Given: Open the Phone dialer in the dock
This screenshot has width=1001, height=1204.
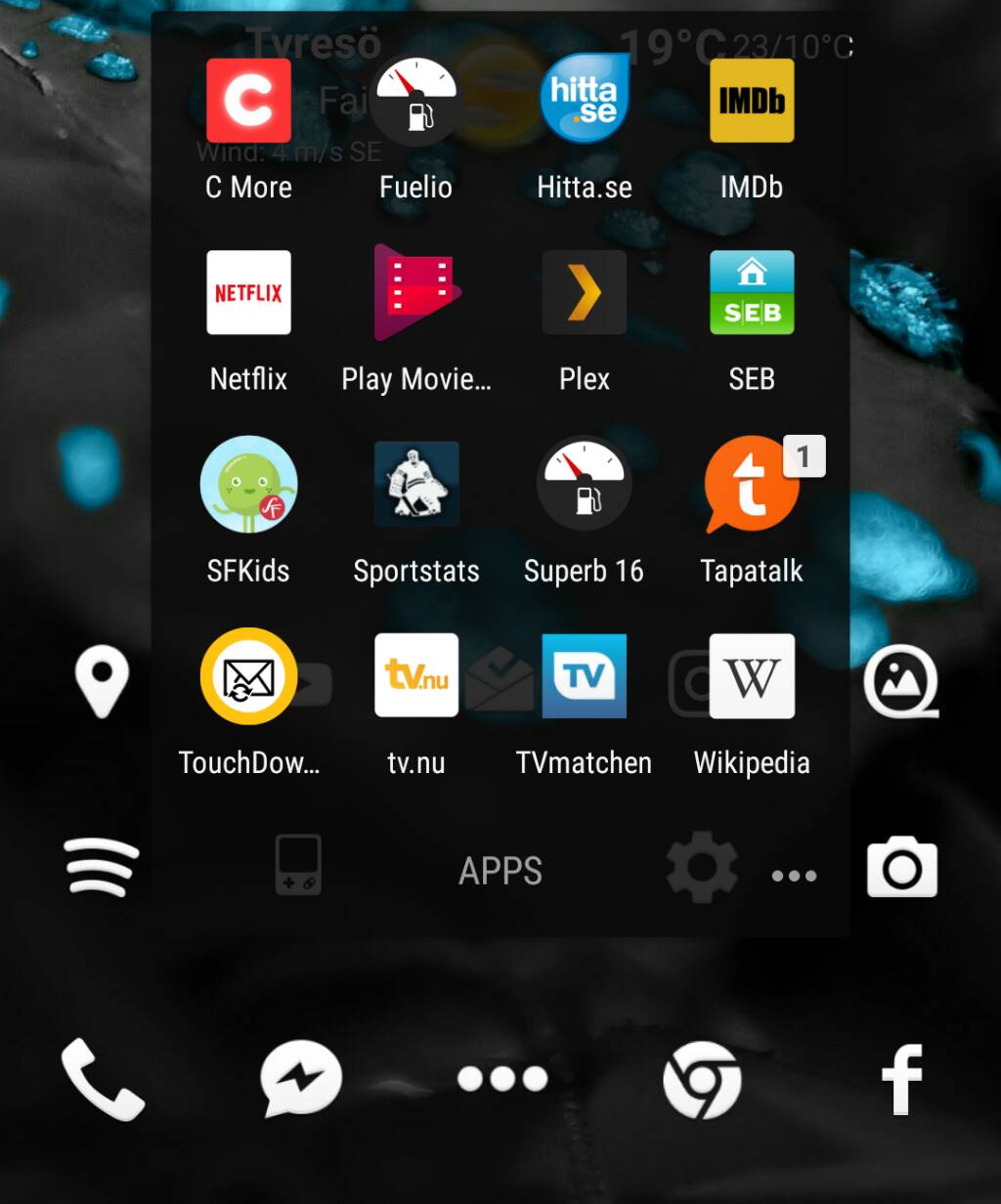Looking at the screenshot, I should pos(103,1079).
